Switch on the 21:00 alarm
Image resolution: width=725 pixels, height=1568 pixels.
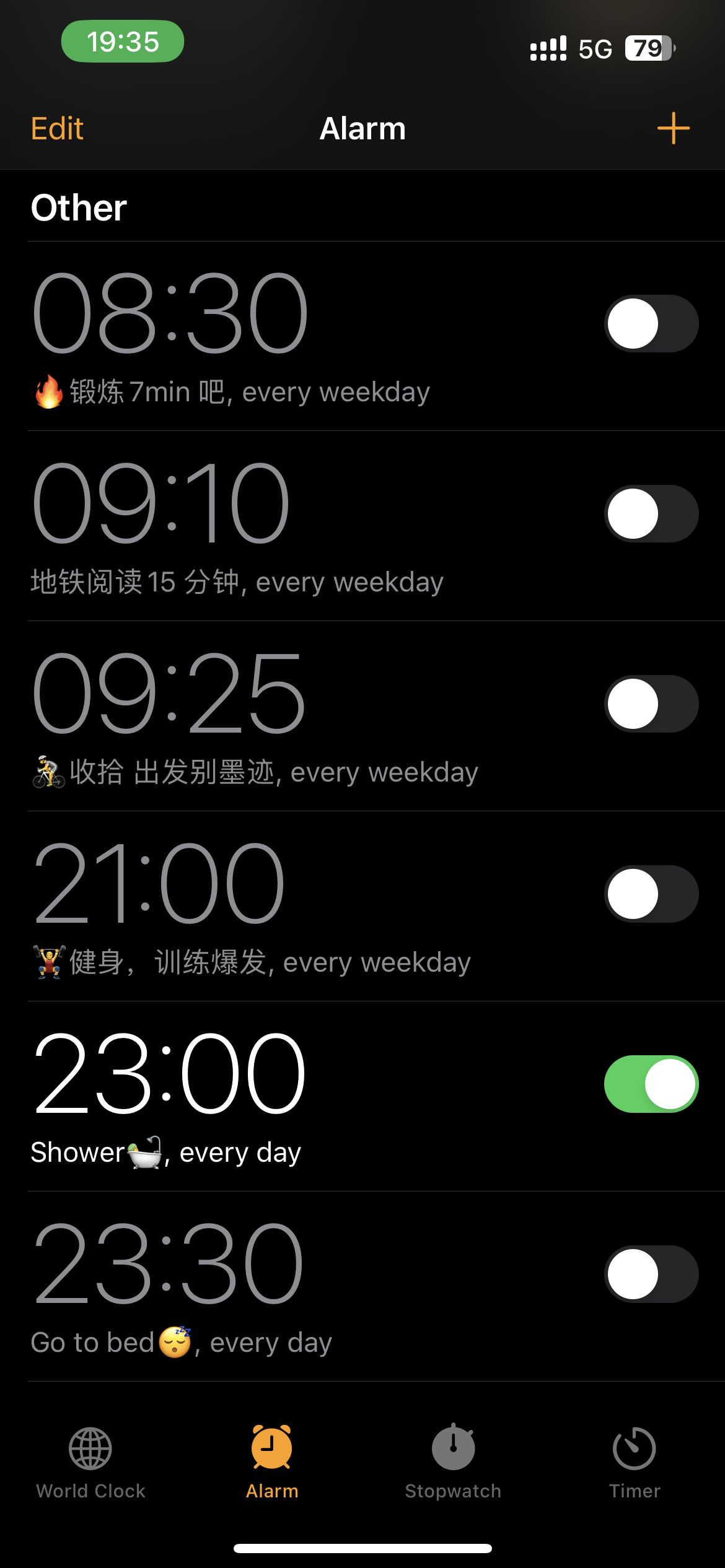coord(651,894)
